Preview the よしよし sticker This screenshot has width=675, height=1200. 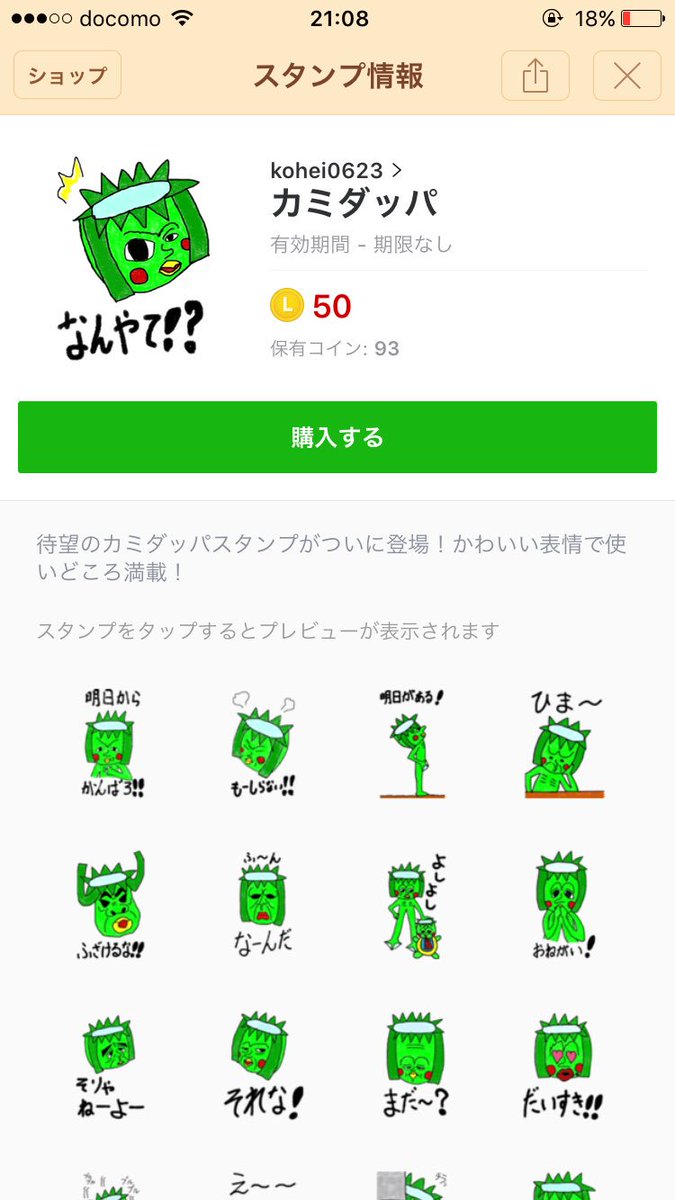[x=415, y=906]
